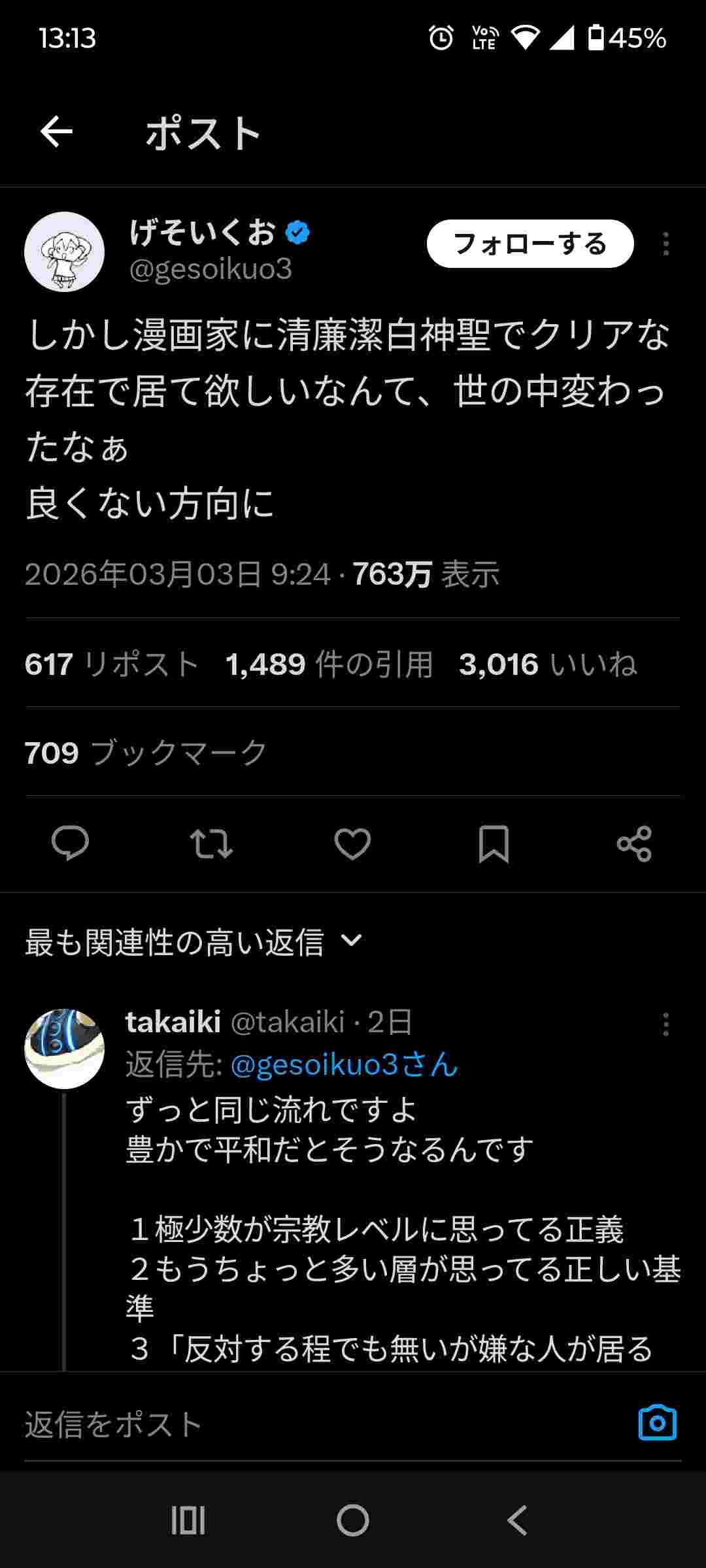This screenshot has height=1568, width=706.
Task: Tap the @gesoikuo3さん mention link
Action: [345, 1065]
